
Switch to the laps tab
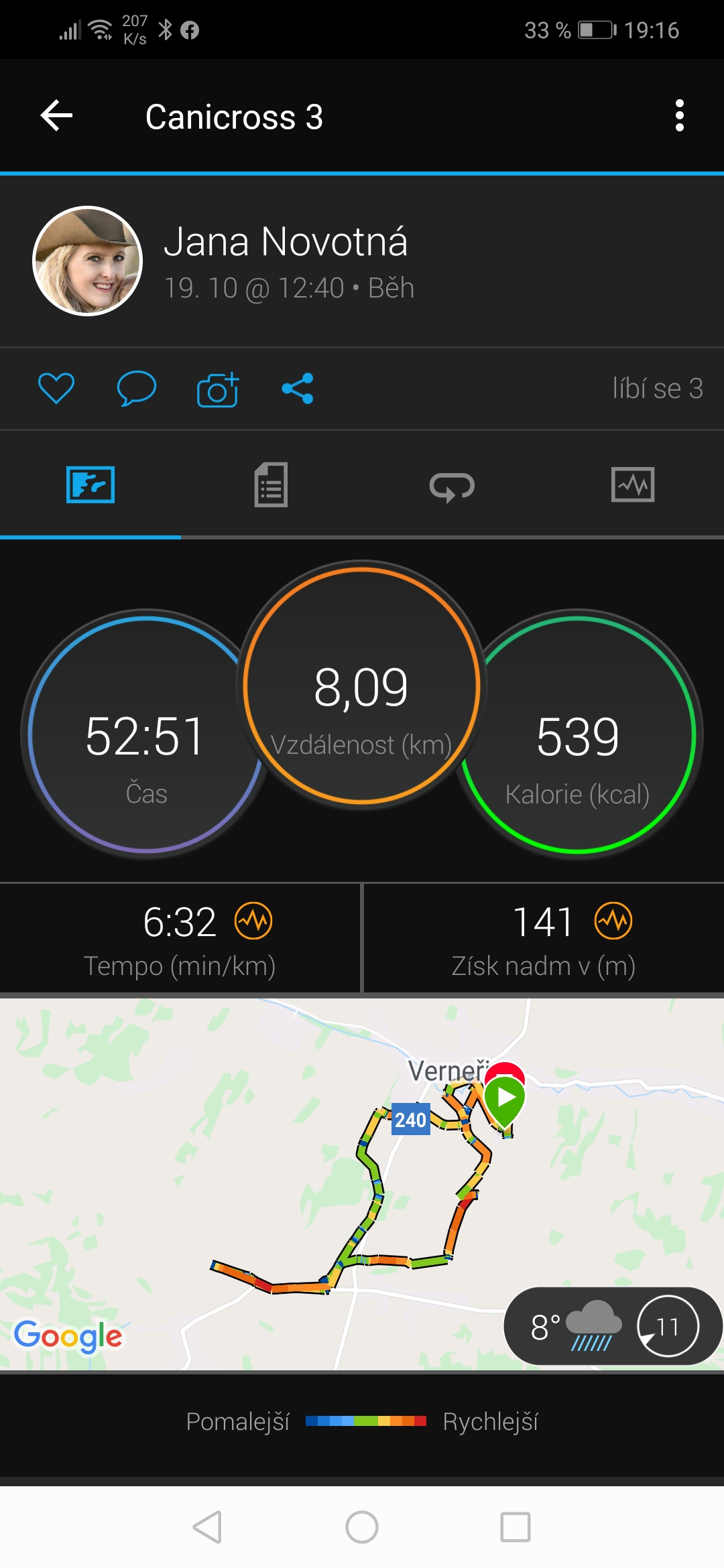click(452, 486)
